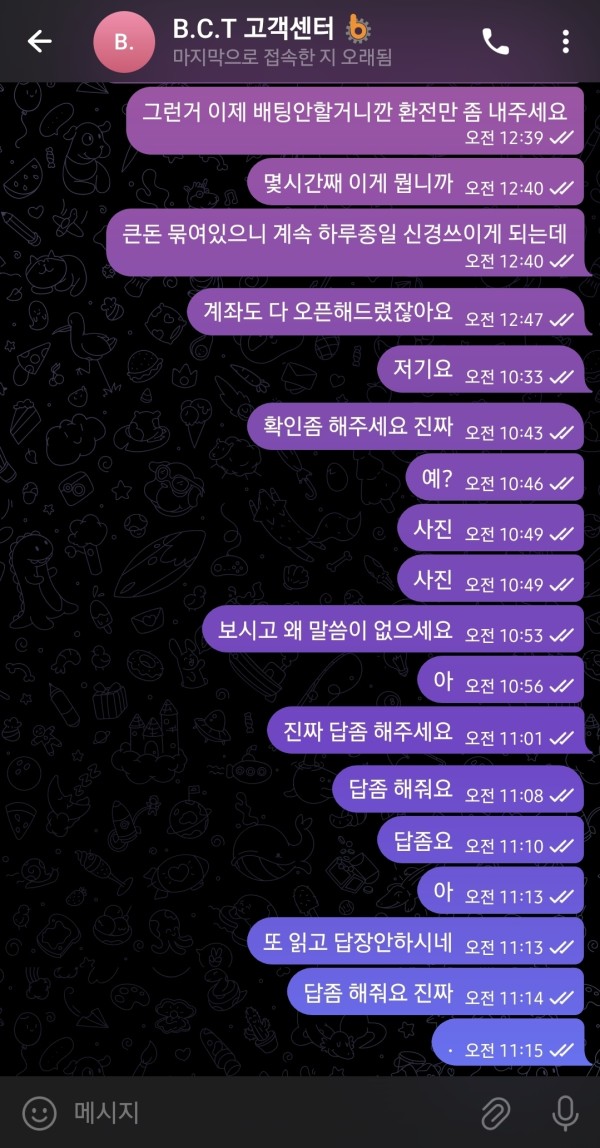This screenshot has height=1148, width=600.
Task: Open the three-dot overflow menu
Action: coord(565,41)
